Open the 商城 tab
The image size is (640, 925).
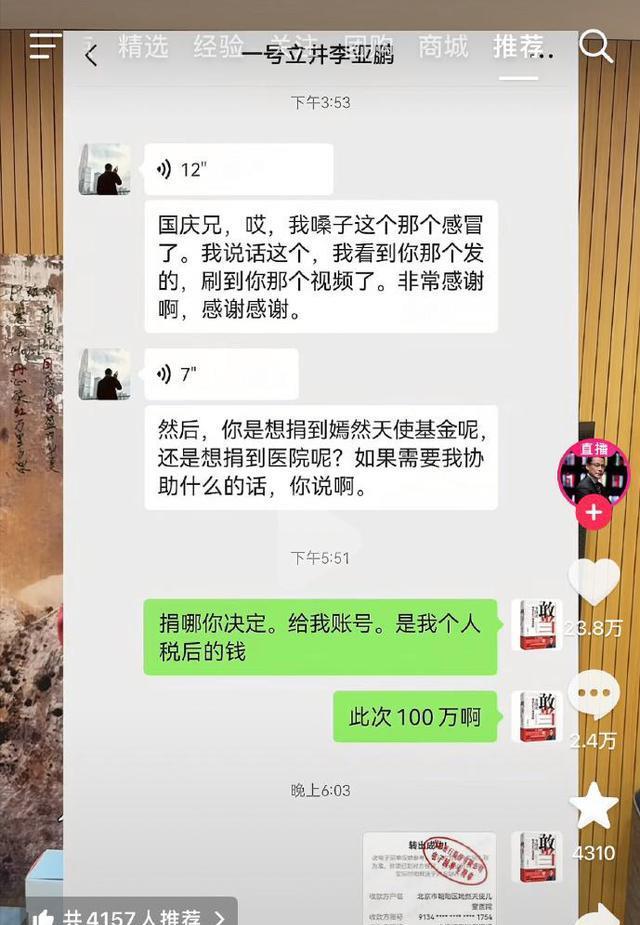coord(443,46)
